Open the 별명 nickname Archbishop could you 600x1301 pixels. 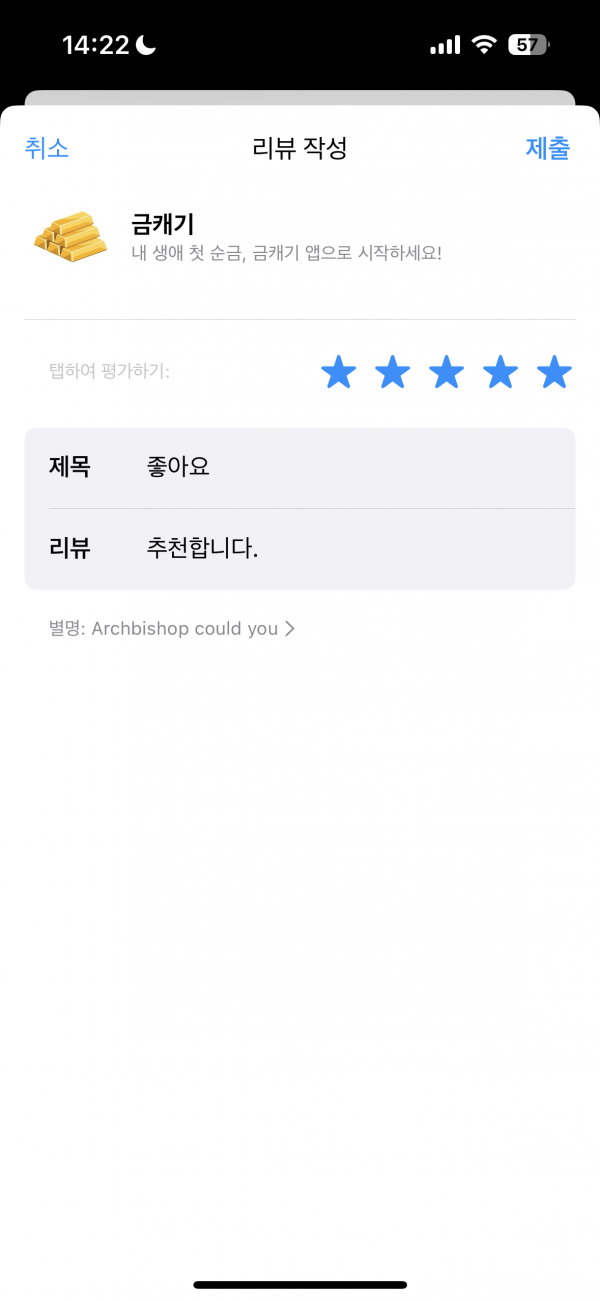tap(172, 629)
